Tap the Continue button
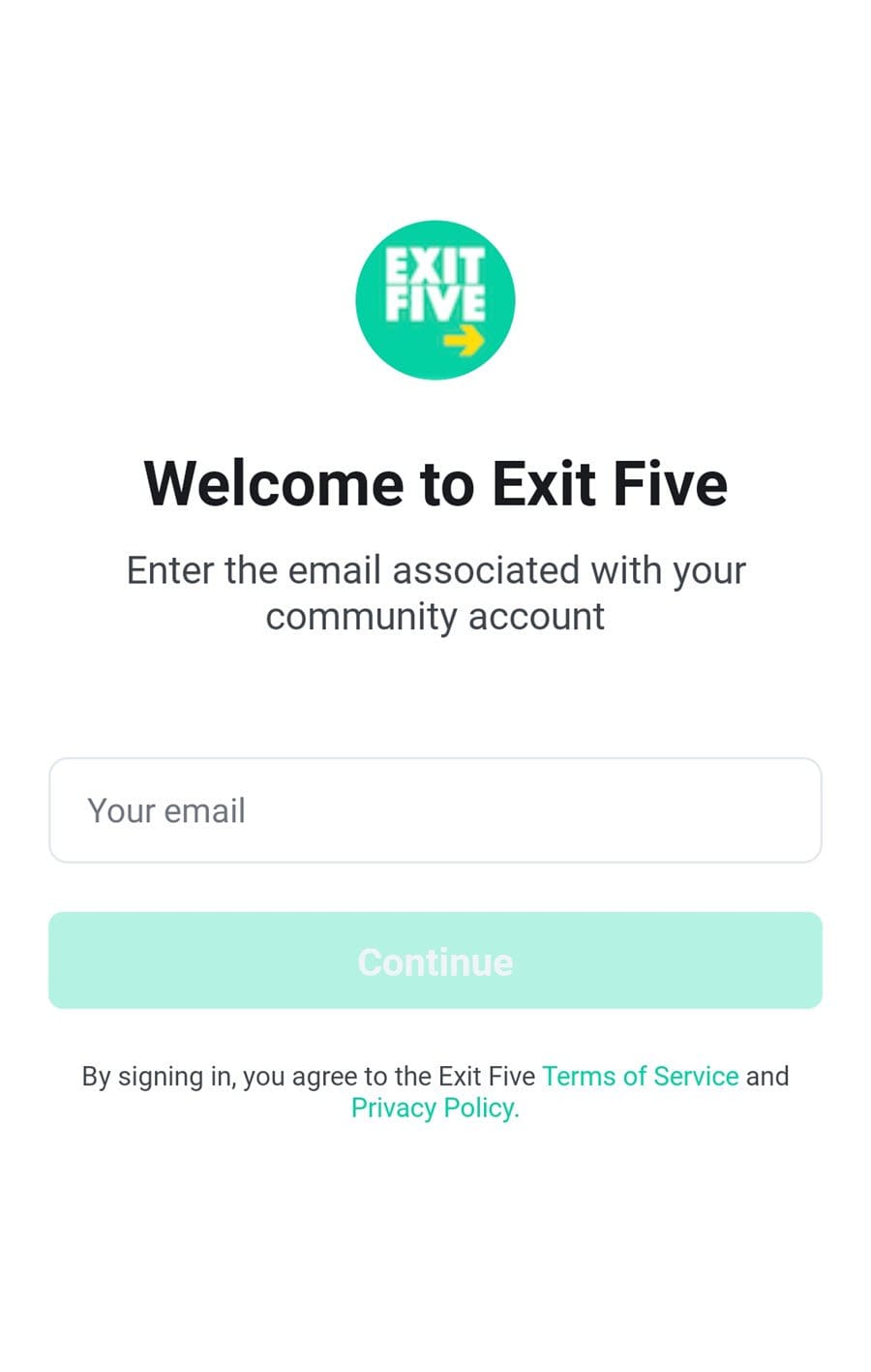 [435, 960]
